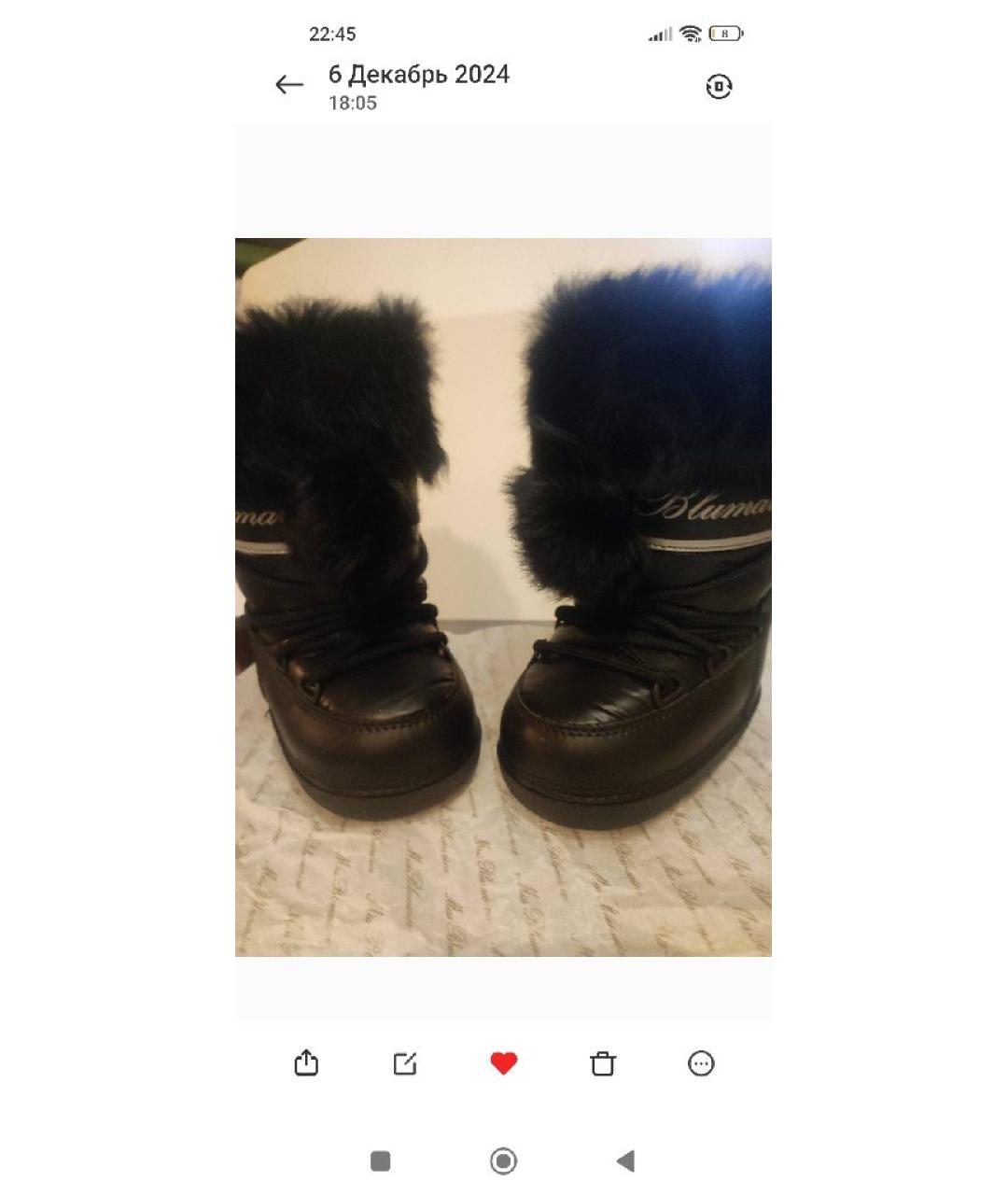Tap the system home button
The width and height of the screenshot is (1008, 1195).
503,1160
